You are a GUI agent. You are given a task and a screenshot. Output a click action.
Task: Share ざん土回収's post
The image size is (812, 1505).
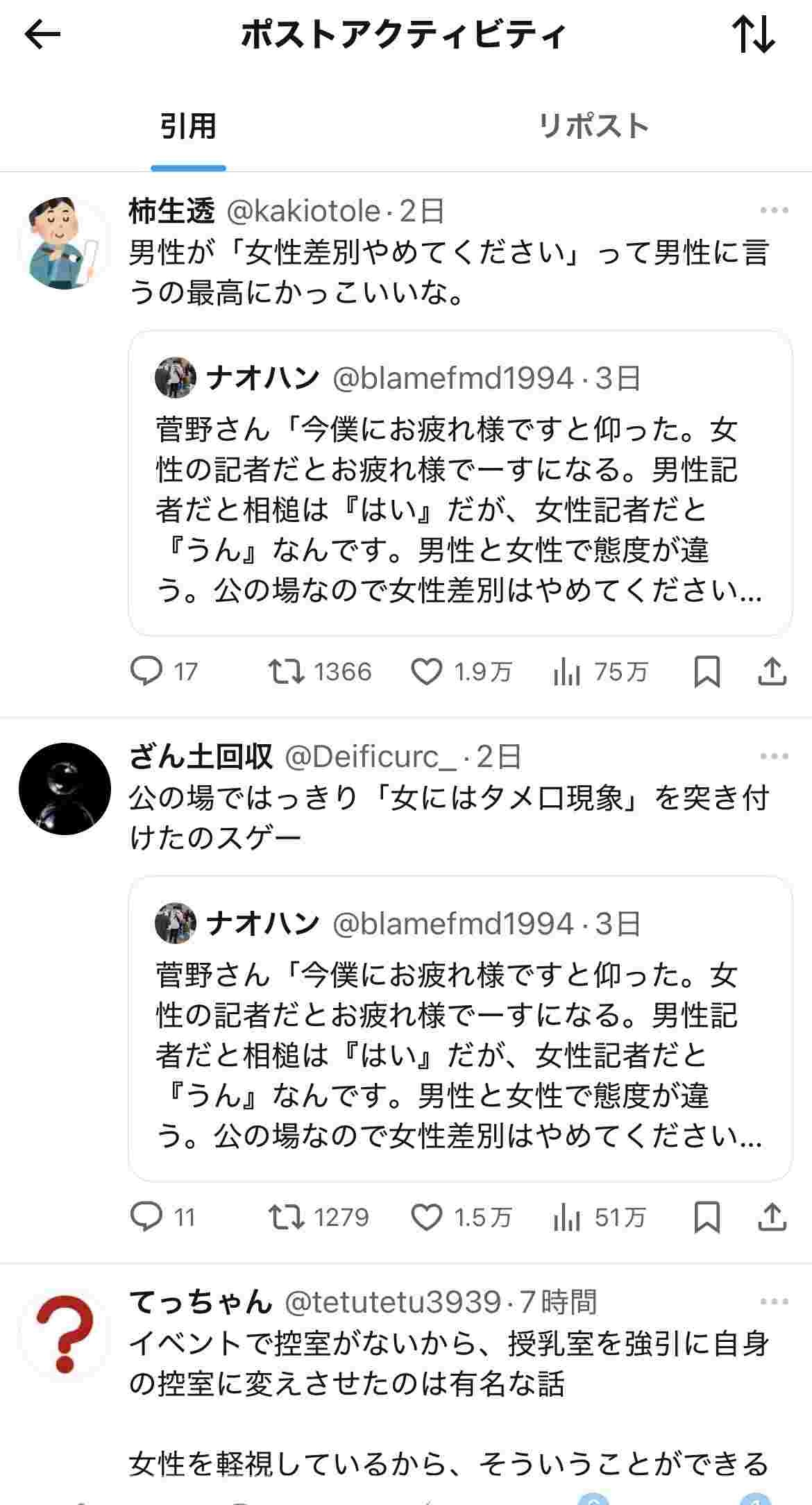(x=771, y=1217)
